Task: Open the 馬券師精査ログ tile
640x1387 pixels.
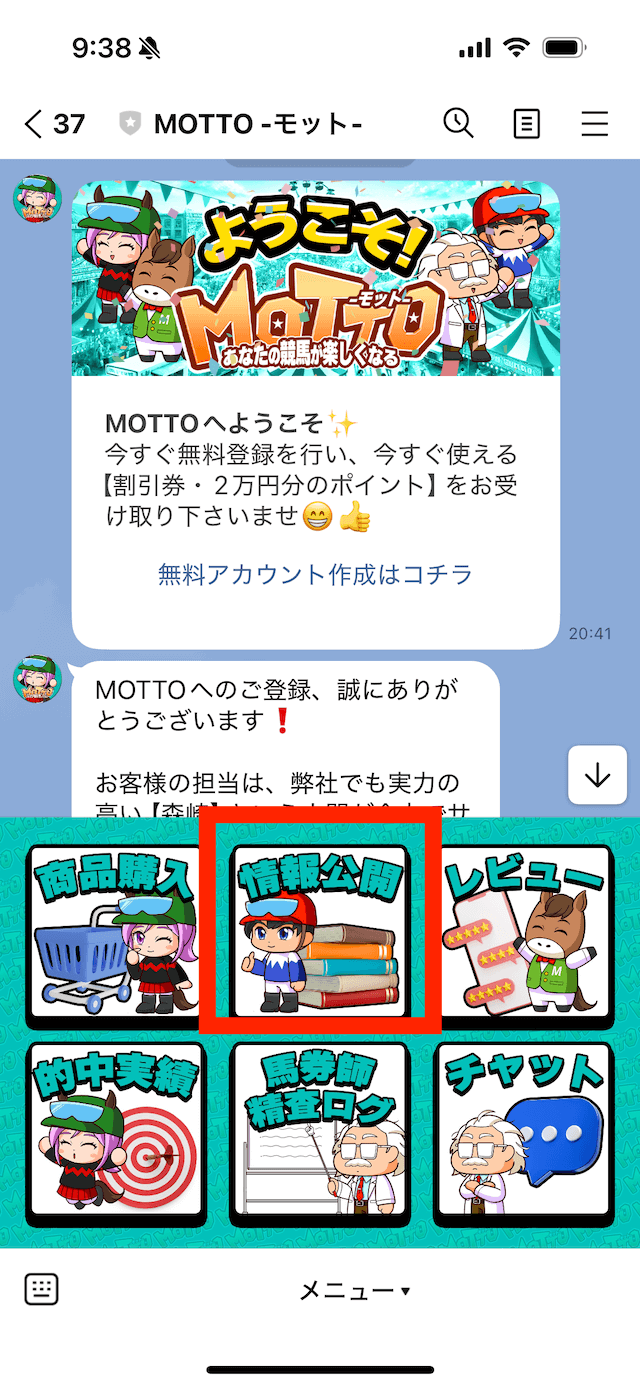Action: [x=320, y=1134]
